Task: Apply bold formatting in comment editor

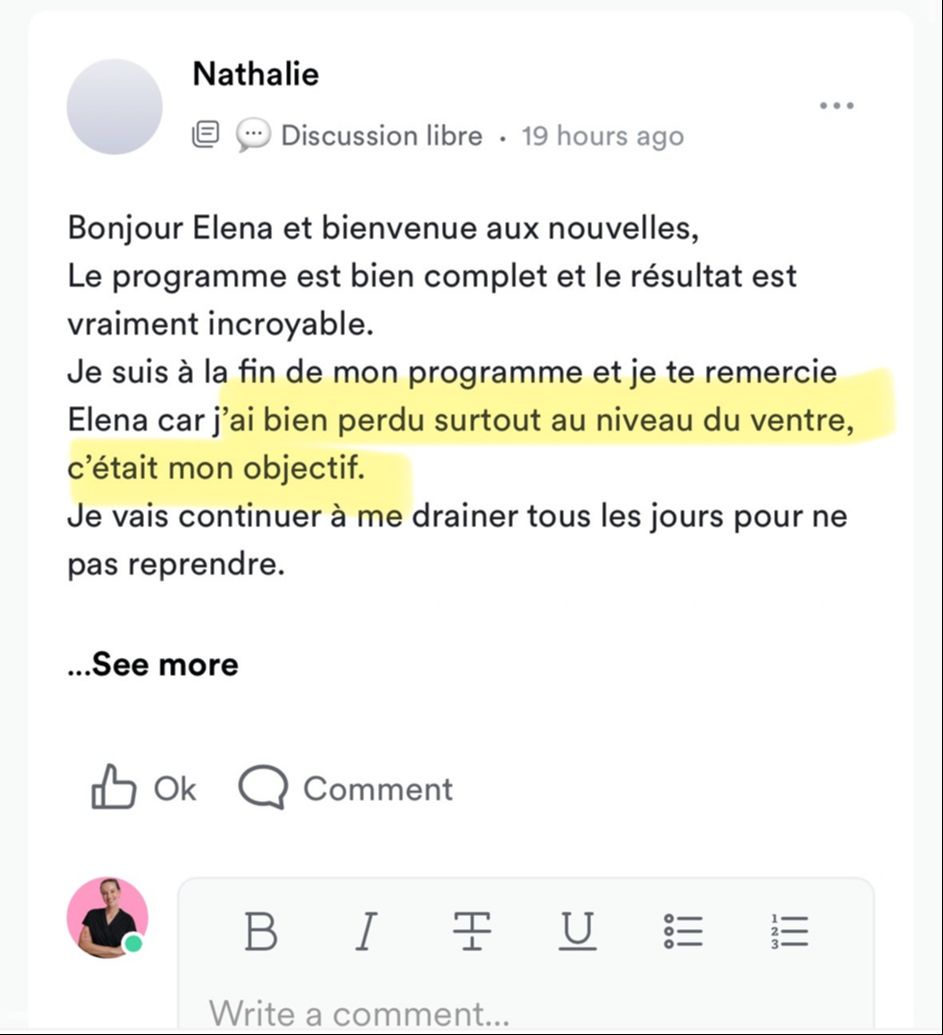Action: (261, 932)
